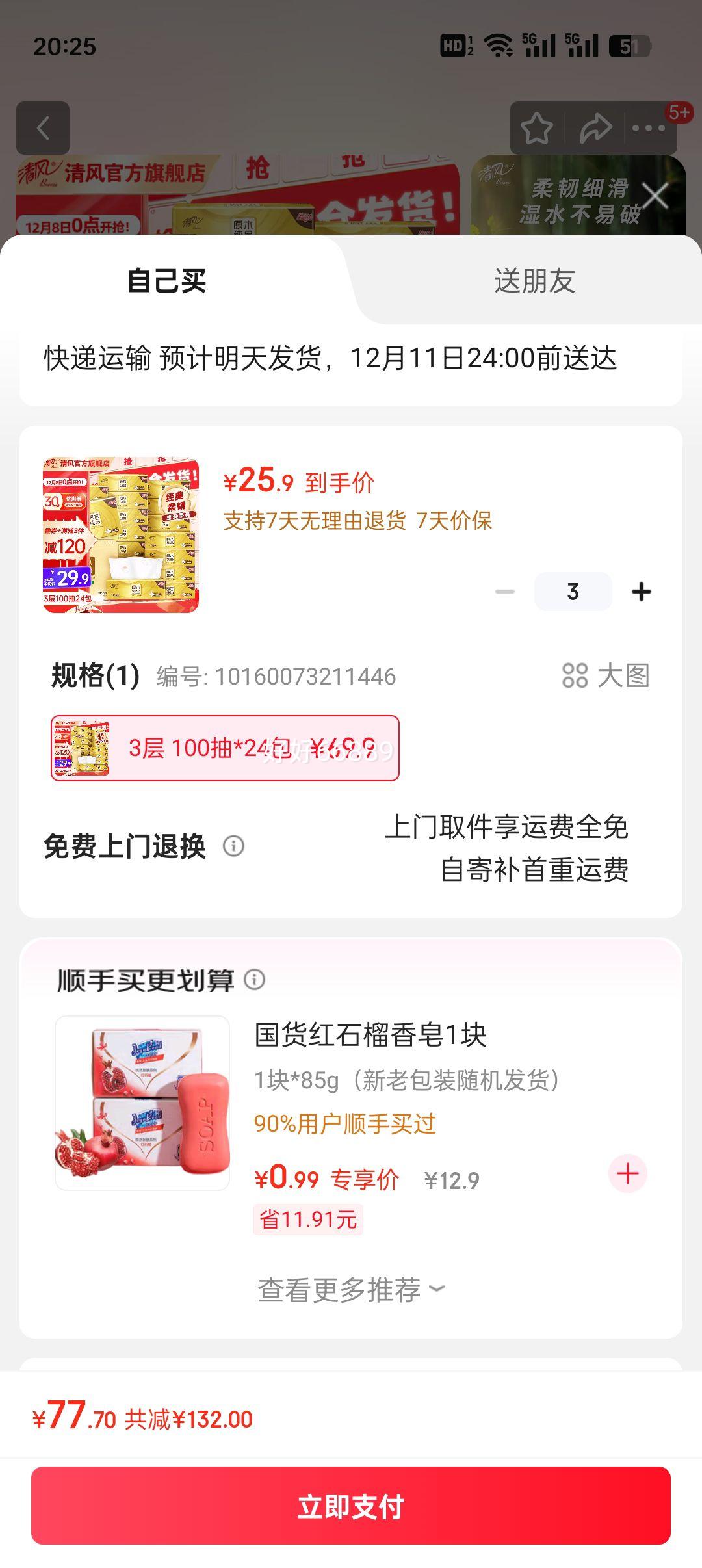Viewport: 702px width, 1568px height.
Task: Go back using the top-left arrow
Action: point(43,128)
